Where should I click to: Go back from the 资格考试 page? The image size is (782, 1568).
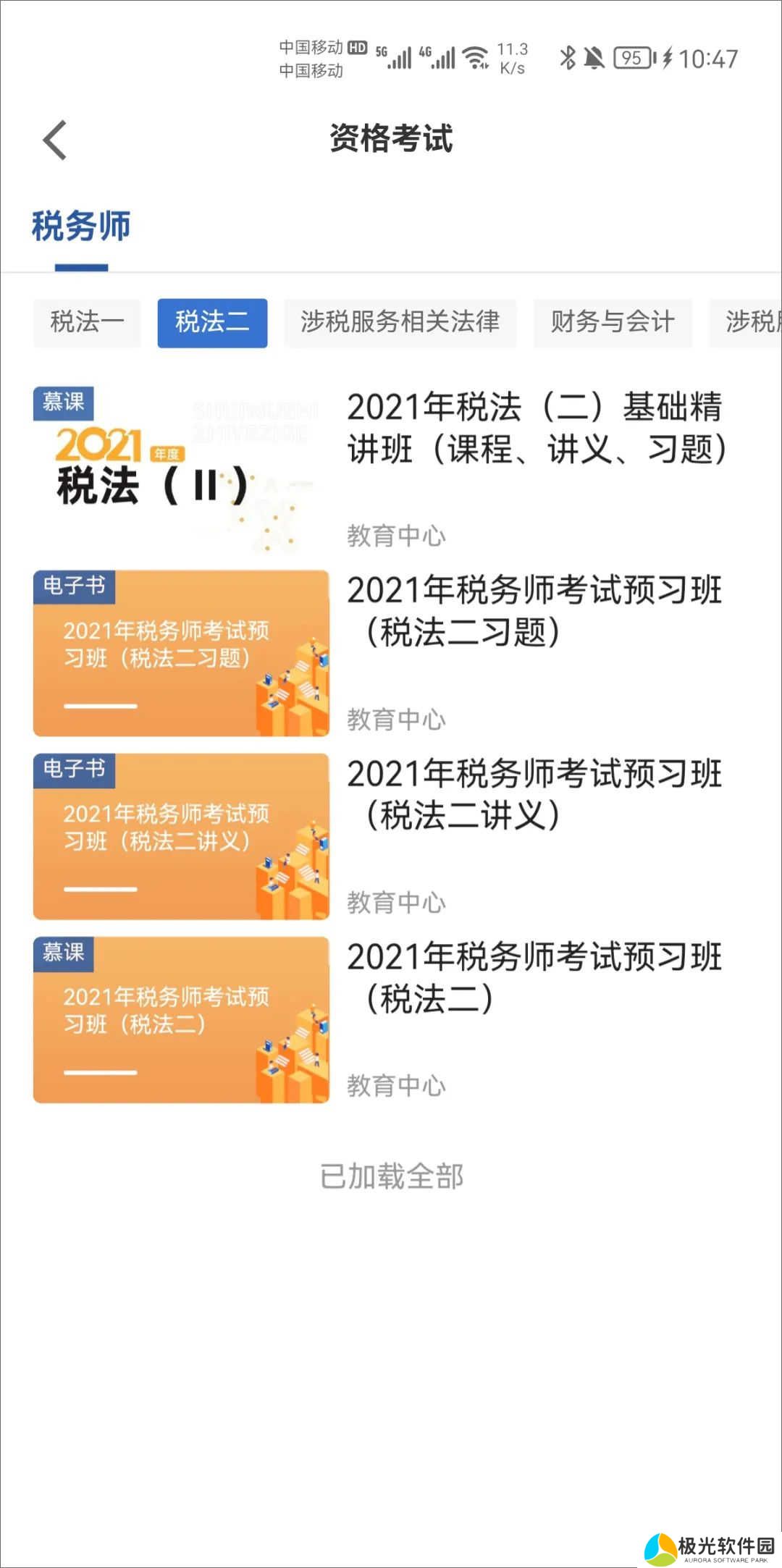tap(55, 139)
